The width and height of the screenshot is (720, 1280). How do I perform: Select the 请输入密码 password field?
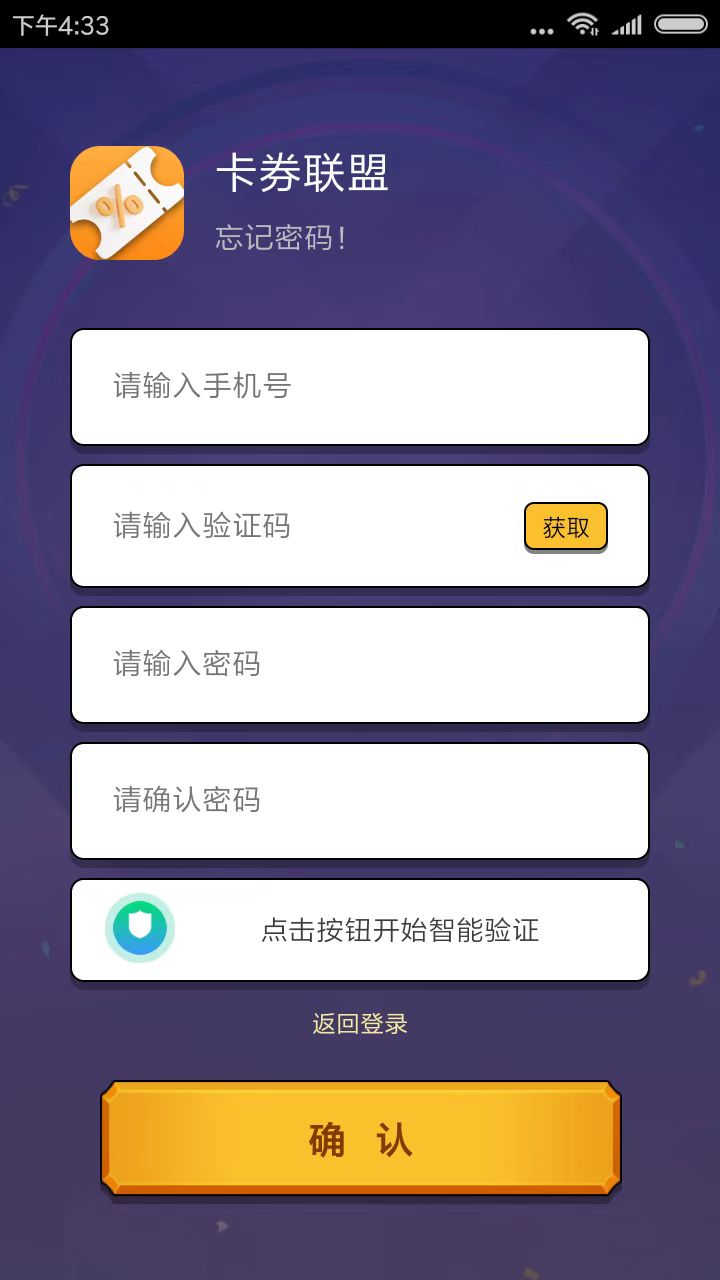(360, 664)
